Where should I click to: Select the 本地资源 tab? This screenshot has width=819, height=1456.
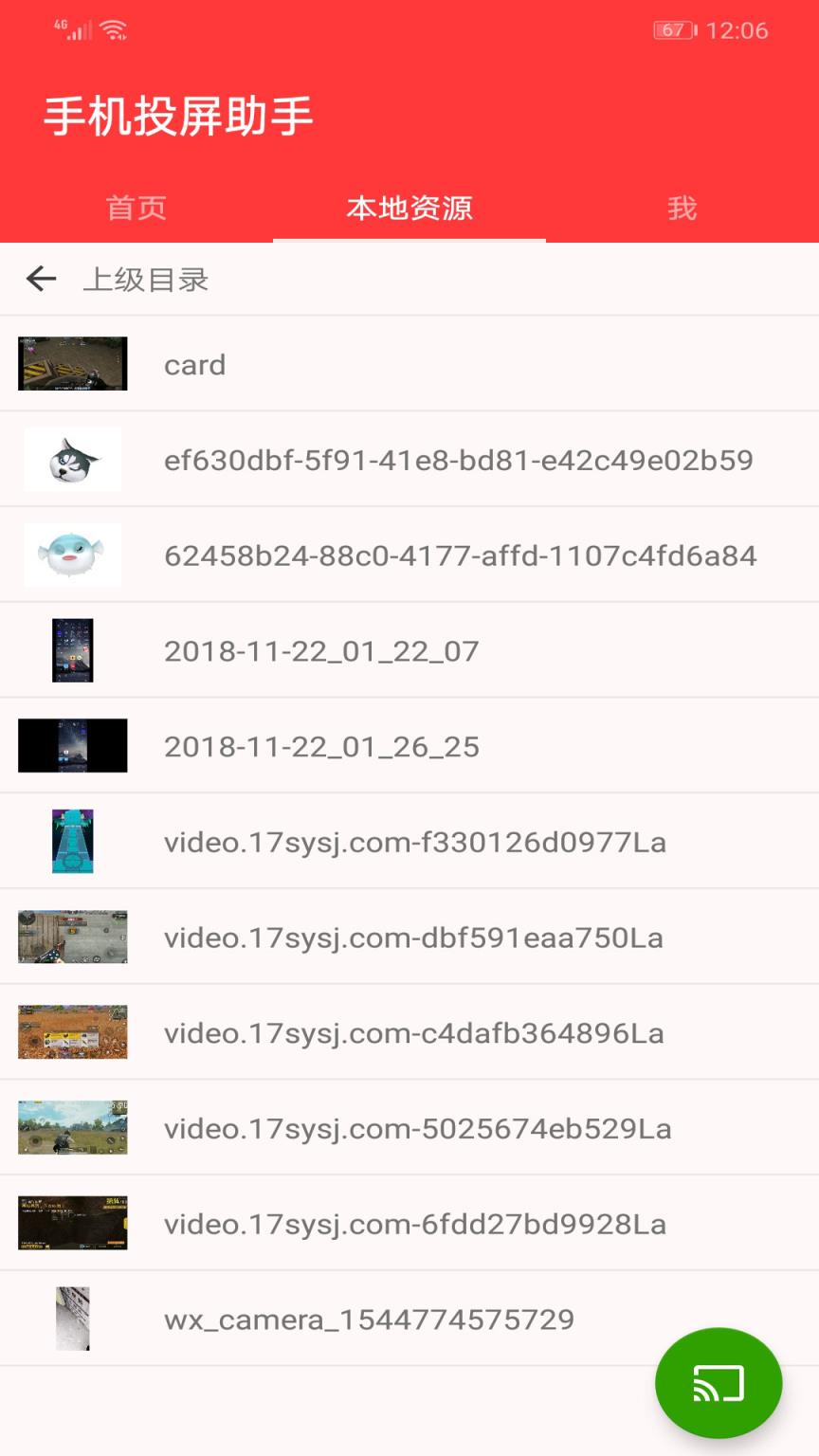pyautogui.click(x=409, y=209)
